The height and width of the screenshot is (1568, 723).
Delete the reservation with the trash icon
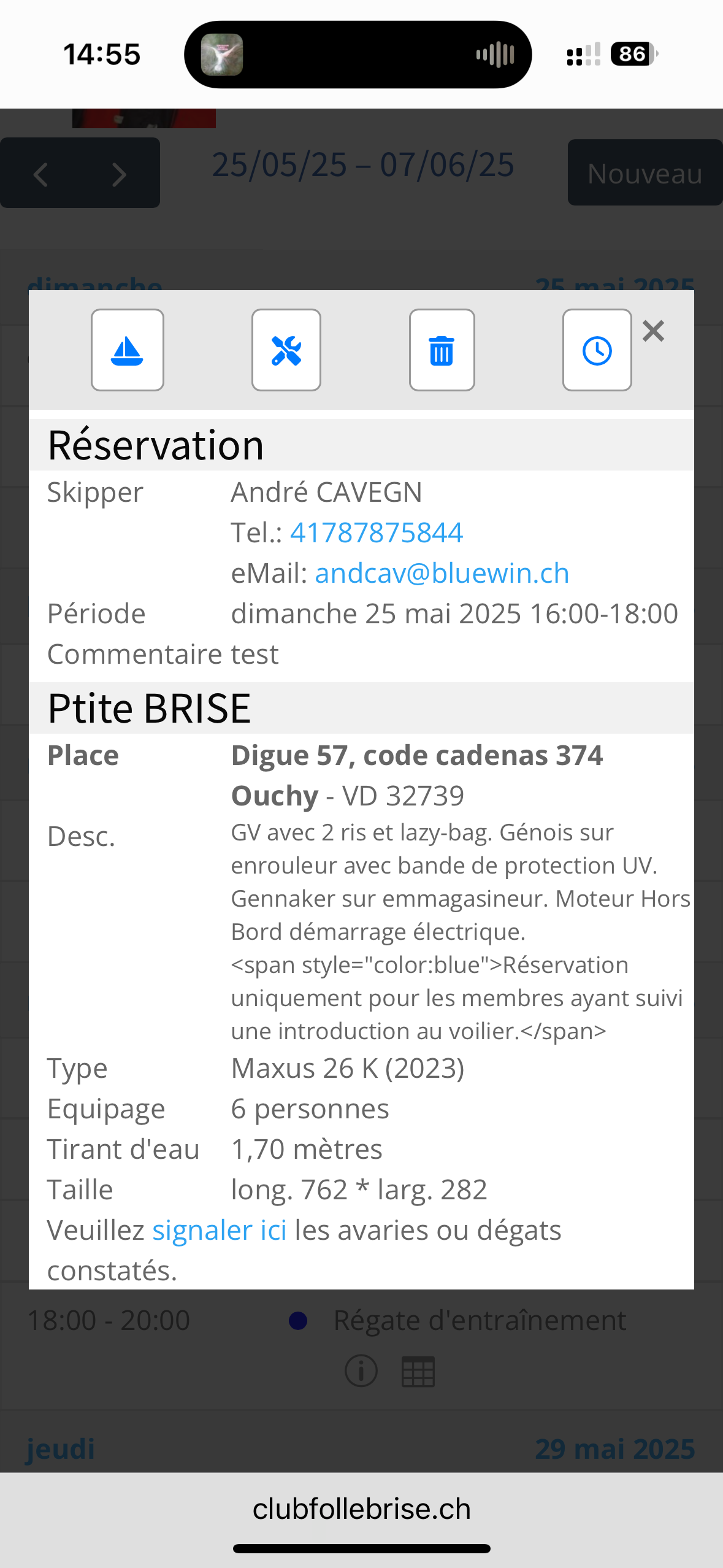(442, 350)
